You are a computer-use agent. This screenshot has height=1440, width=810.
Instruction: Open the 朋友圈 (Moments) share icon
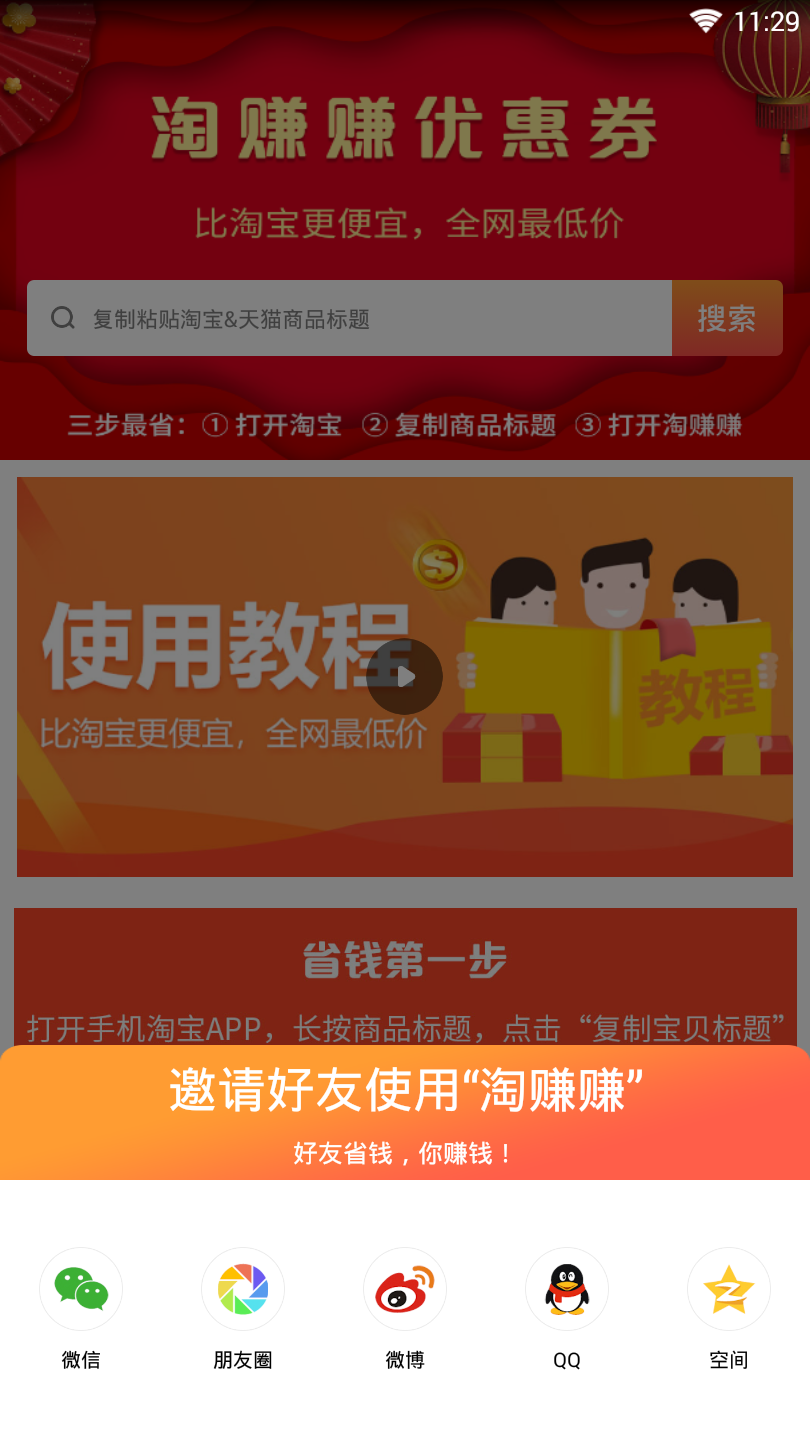pyautogui.click(x=242, y=1289)
